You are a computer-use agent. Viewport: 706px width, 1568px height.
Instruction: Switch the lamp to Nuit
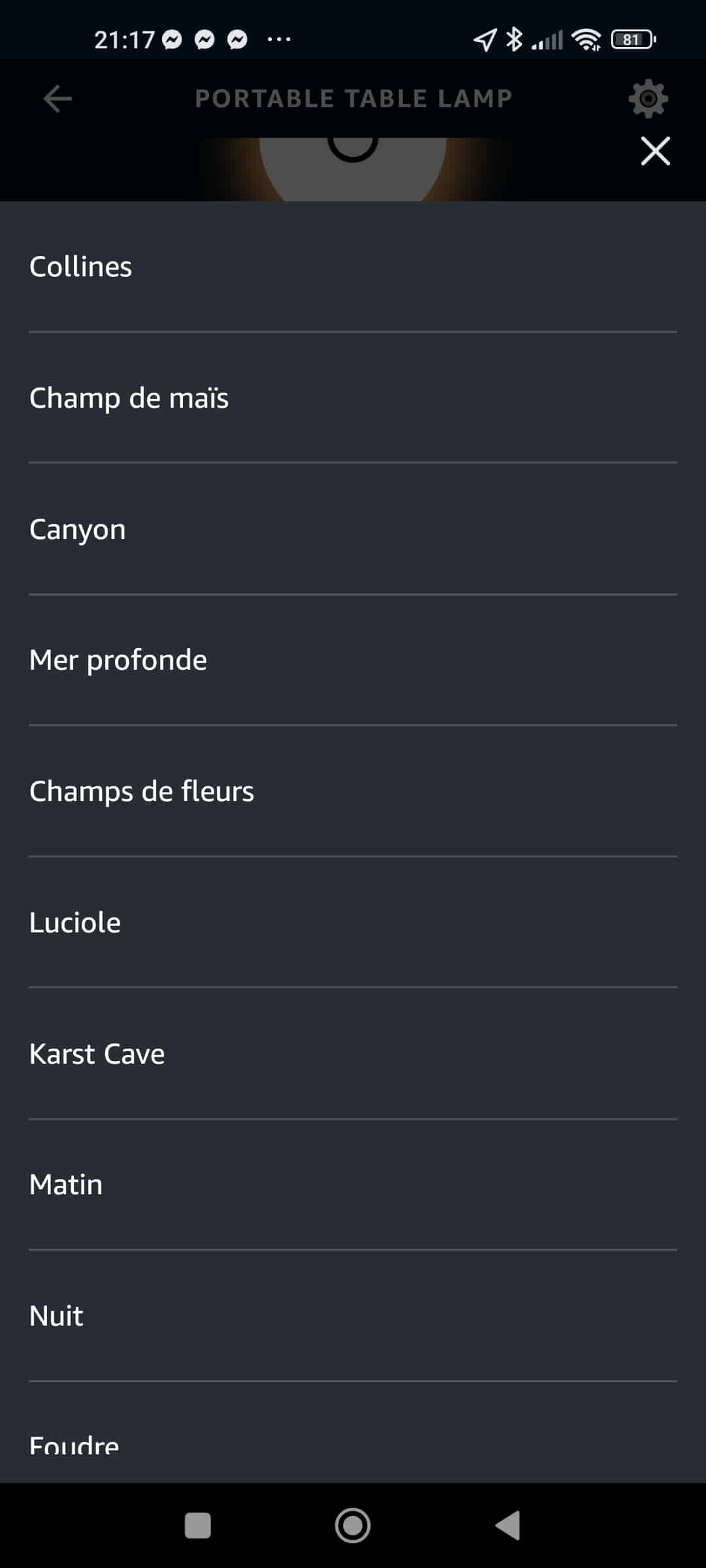pos(353,1316)
